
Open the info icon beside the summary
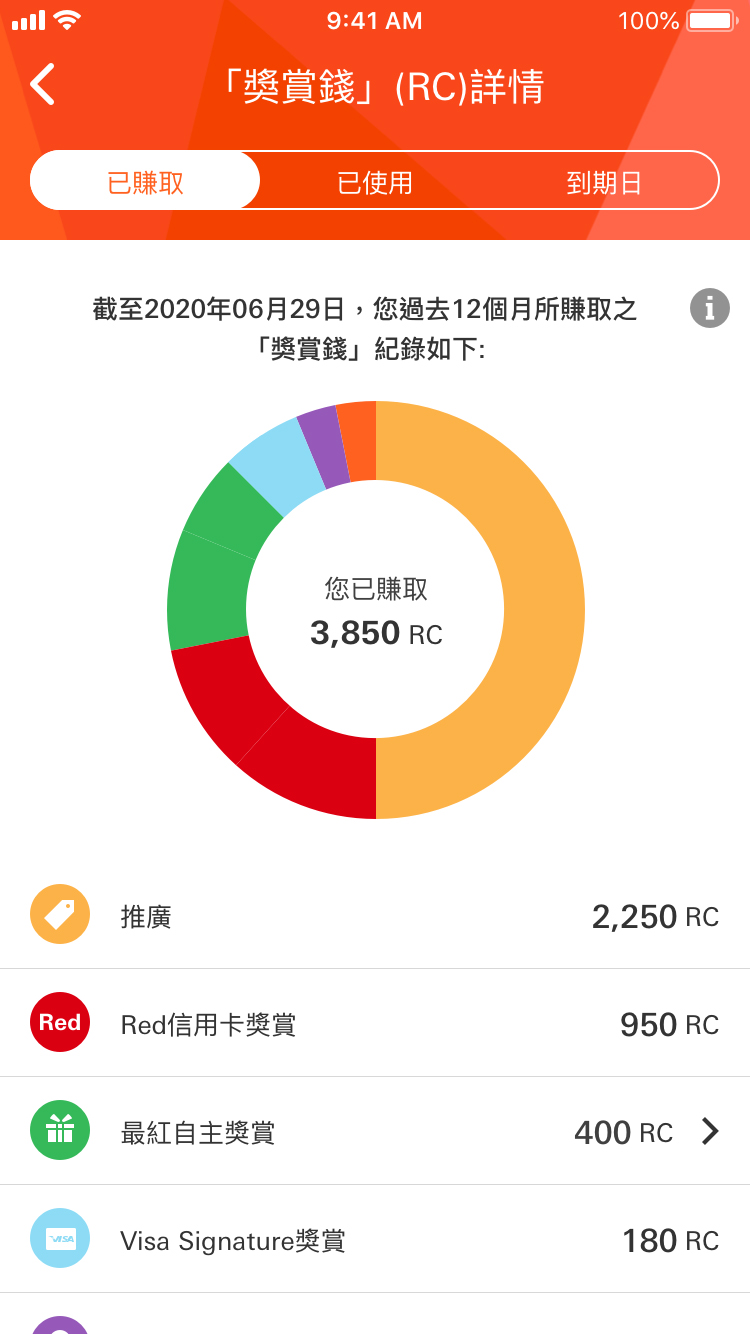709,308
